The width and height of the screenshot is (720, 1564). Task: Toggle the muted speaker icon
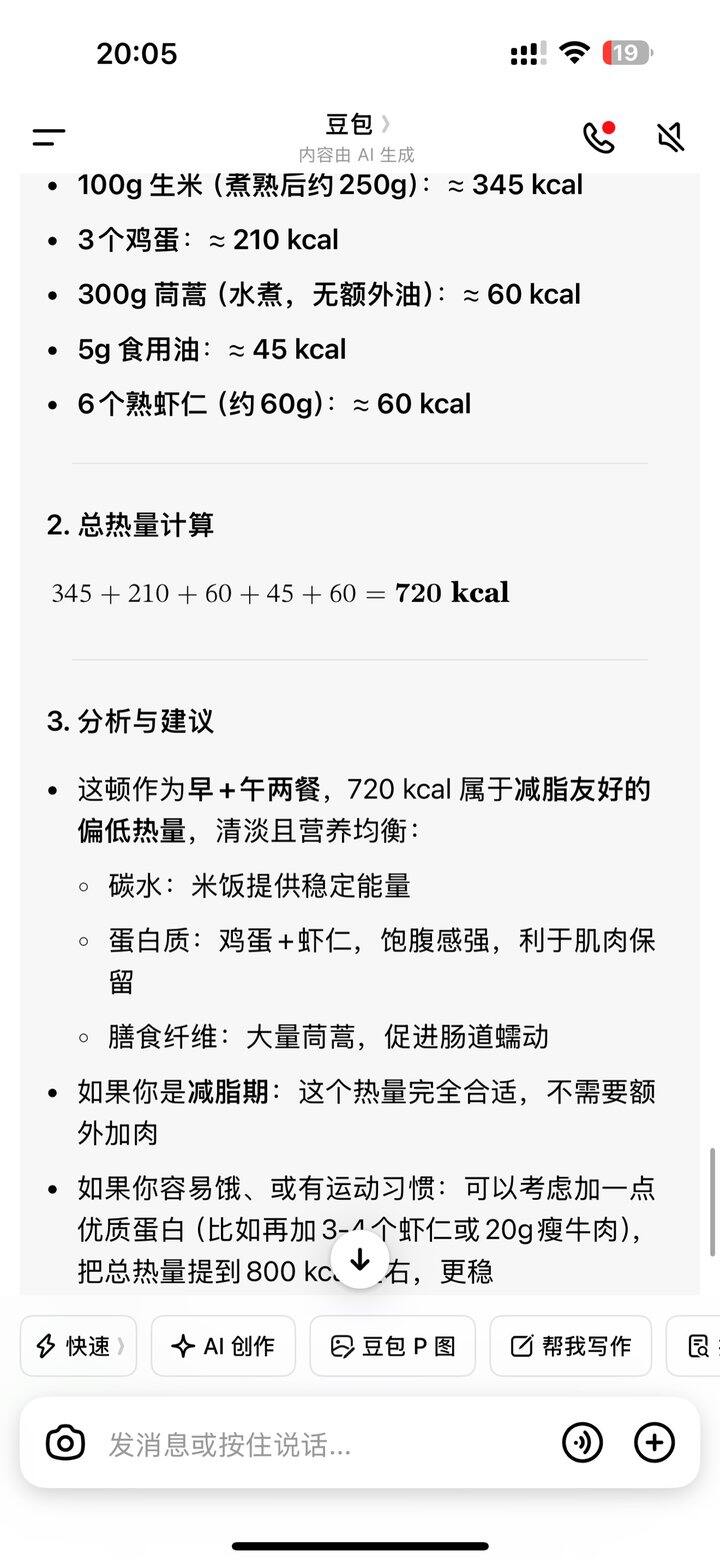point(671,137)
